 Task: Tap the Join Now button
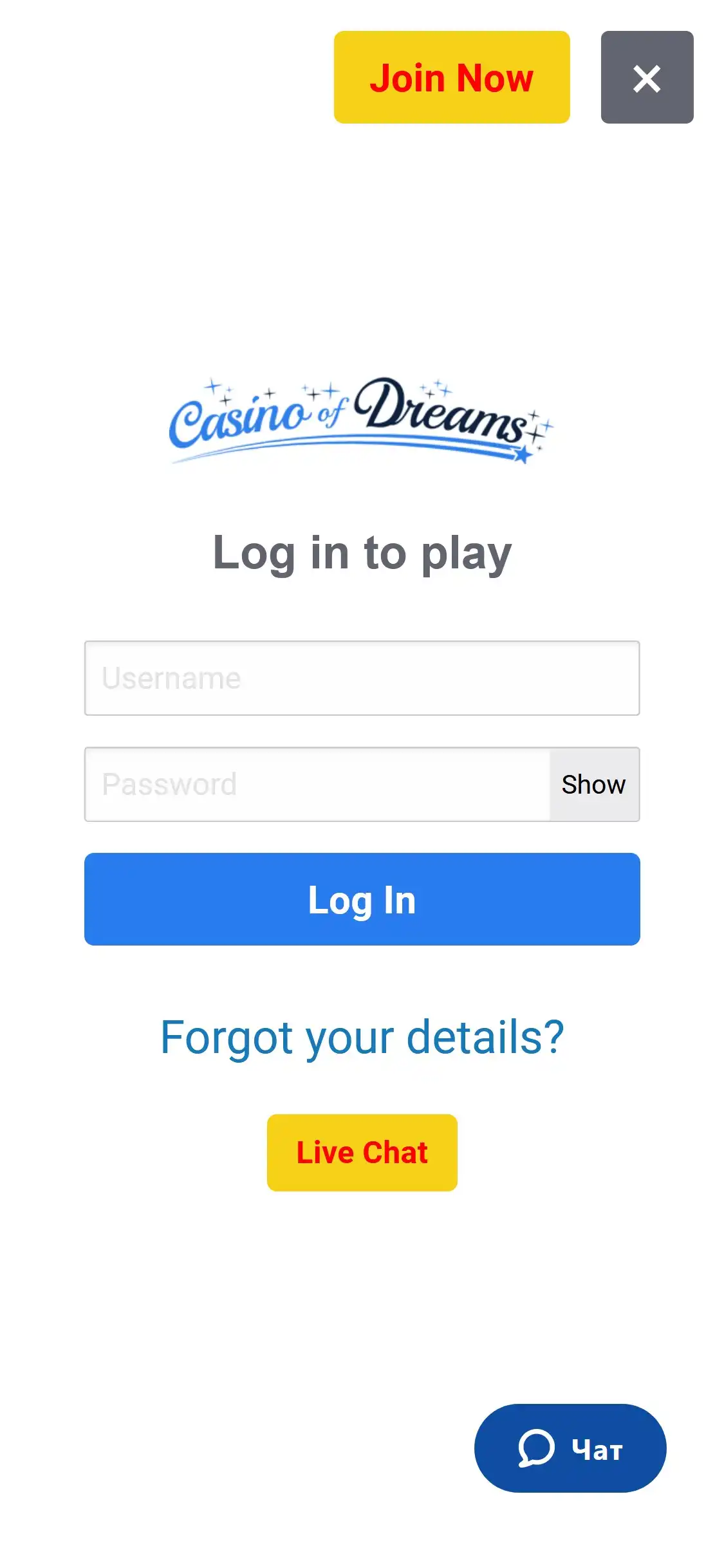click(452, 77)
